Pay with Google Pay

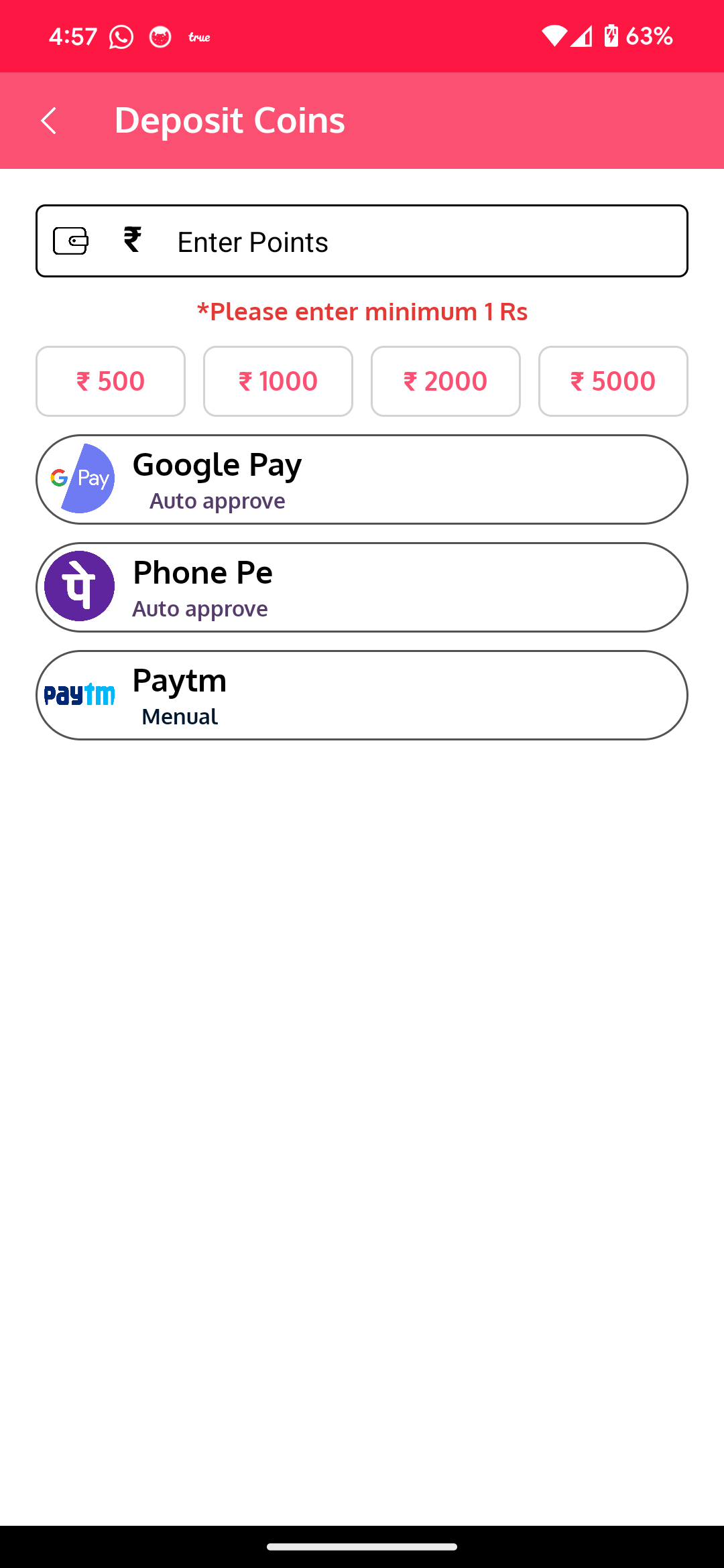tap(362, 480)
